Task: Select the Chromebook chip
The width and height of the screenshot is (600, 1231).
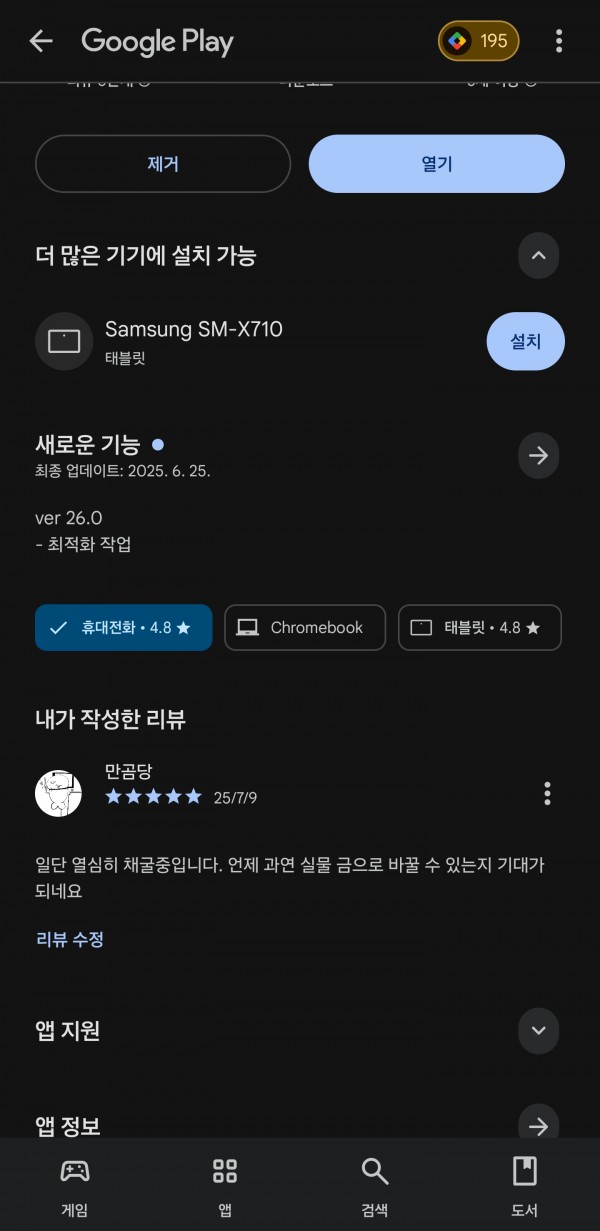Action: click(305, 628)
